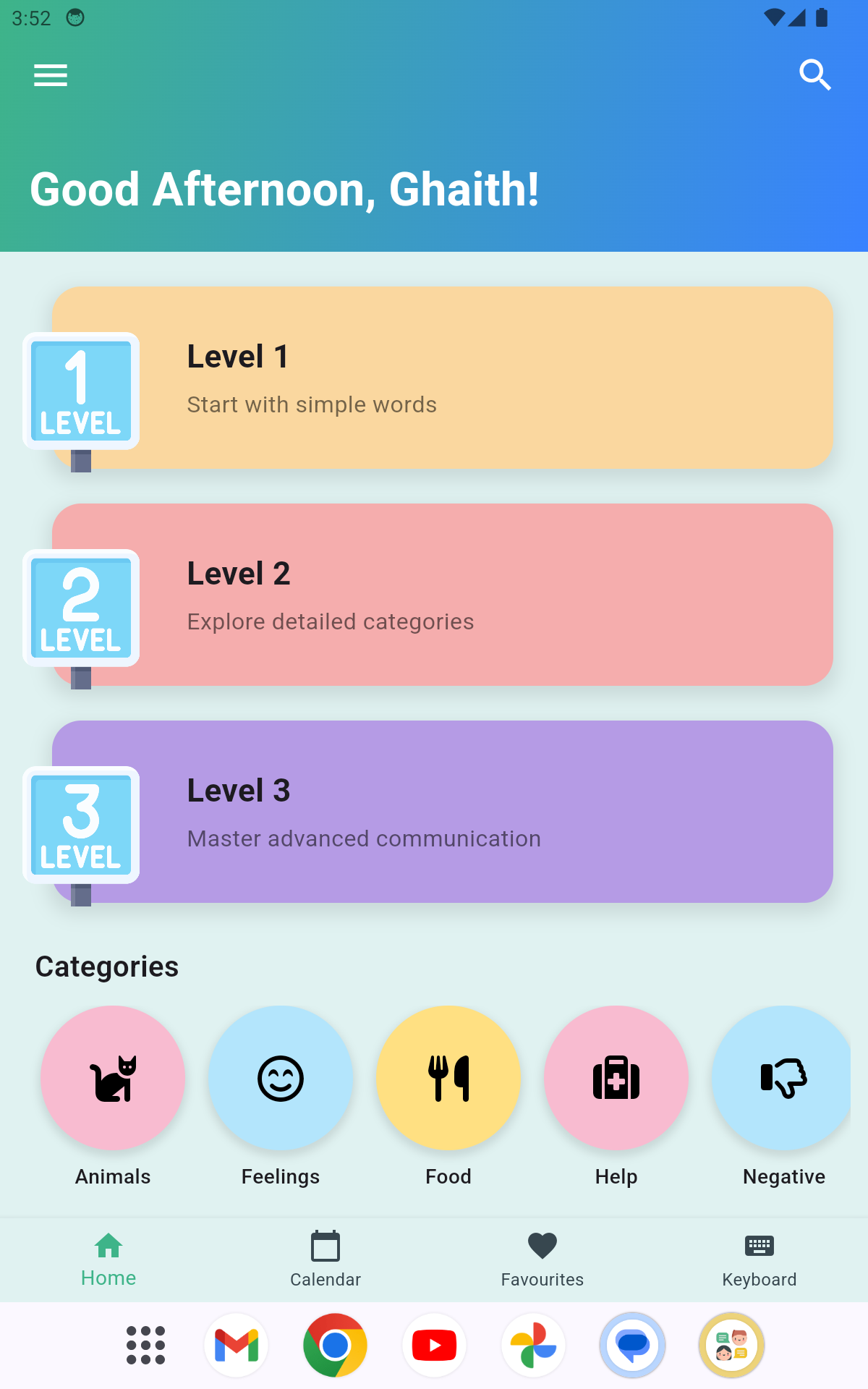
Task: Tap the Home tab
Action: 109,1259
